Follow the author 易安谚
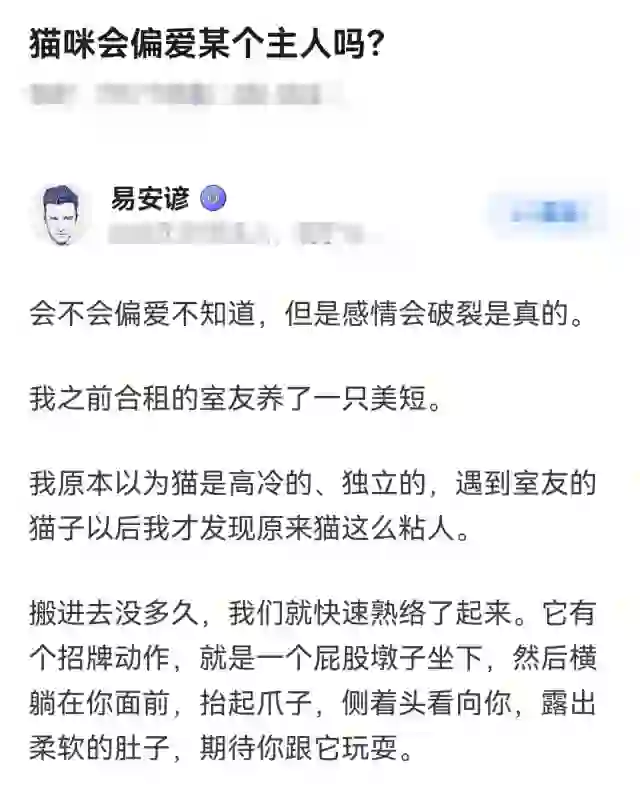The image size is (640, 787). 548,212
